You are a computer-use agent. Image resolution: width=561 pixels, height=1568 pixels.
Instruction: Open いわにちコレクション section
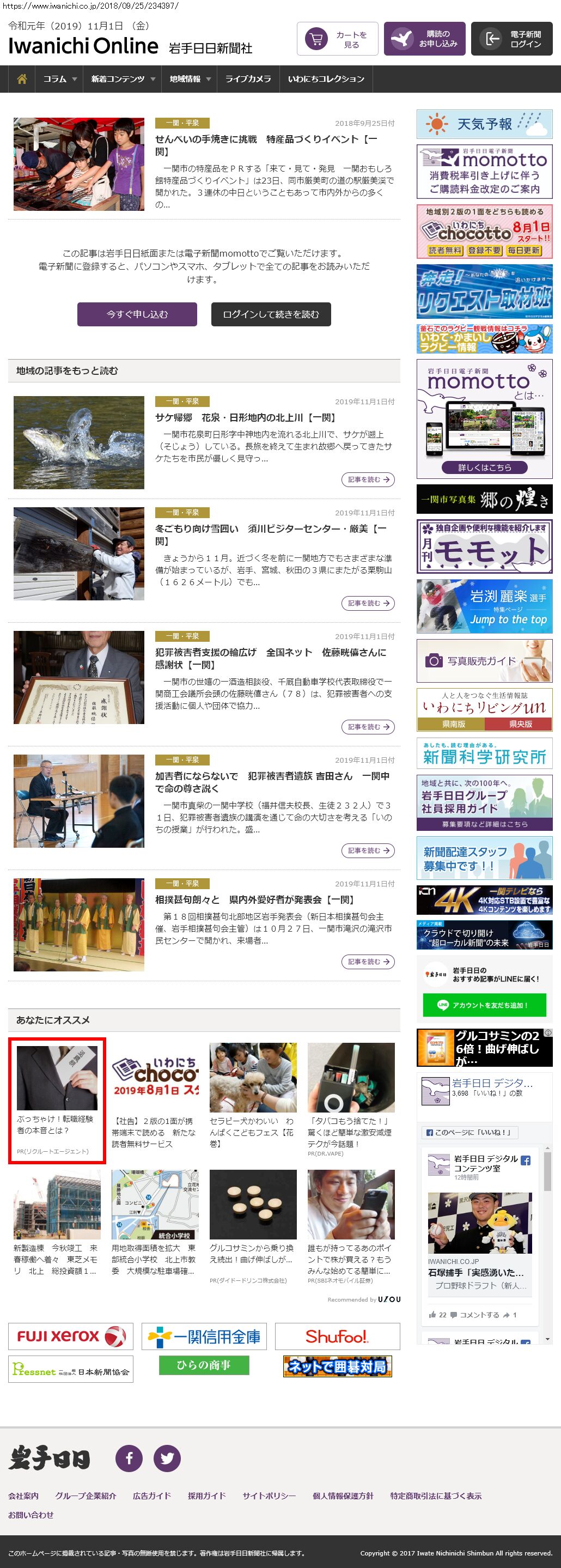click(x=326, y=79)
